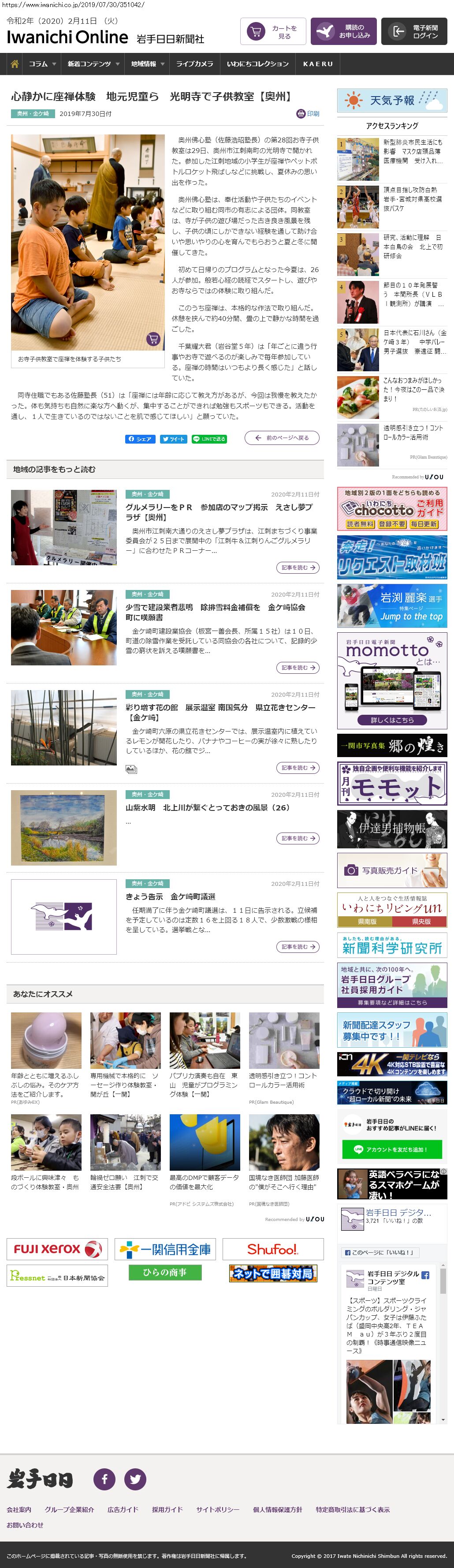The width and height of the screenshot is (454, 1568).
Task: Open the カートを見る cart button
Action: (273, 32)
